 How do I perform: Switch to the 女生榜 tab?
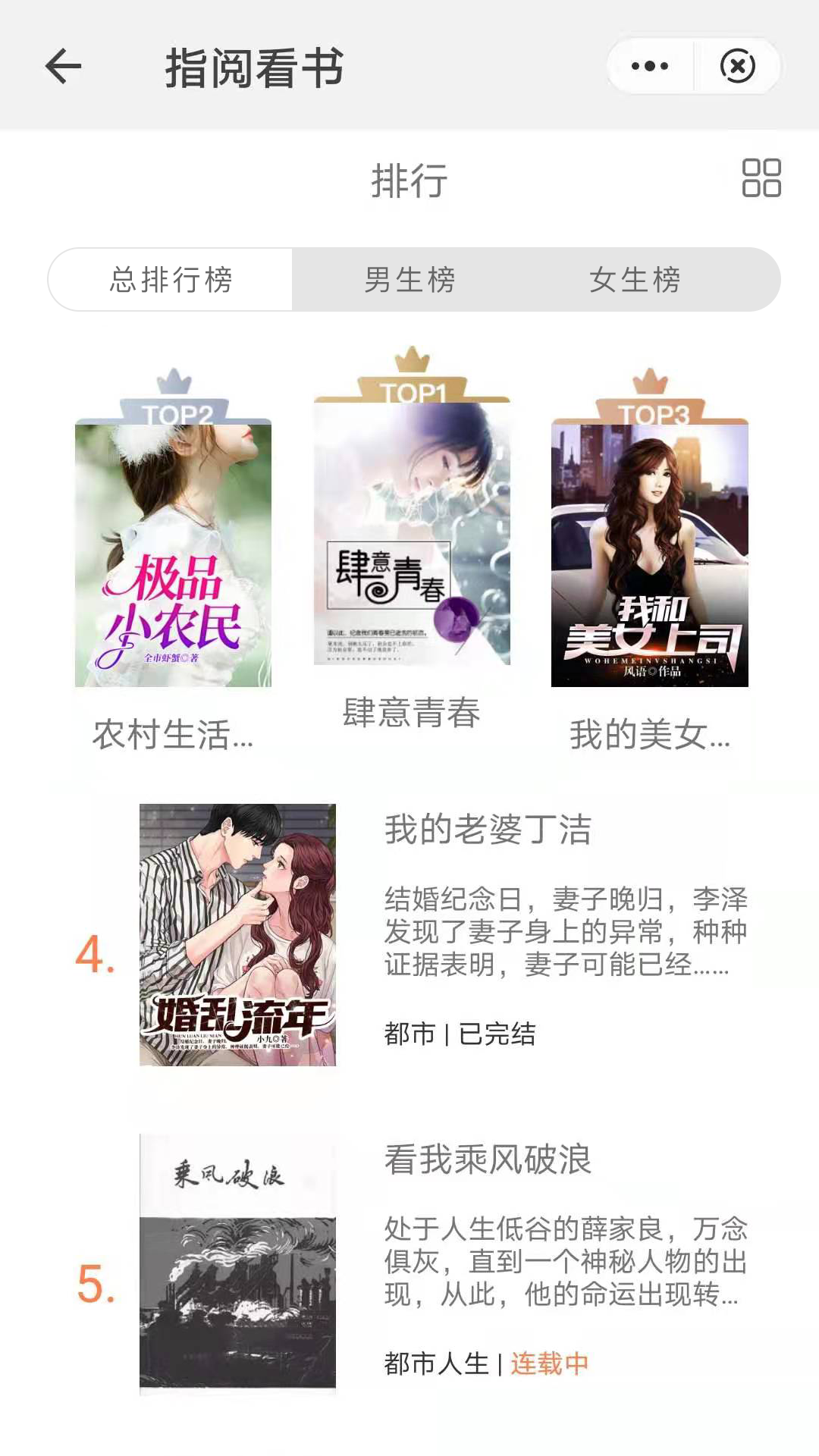[x=635, y=279]
